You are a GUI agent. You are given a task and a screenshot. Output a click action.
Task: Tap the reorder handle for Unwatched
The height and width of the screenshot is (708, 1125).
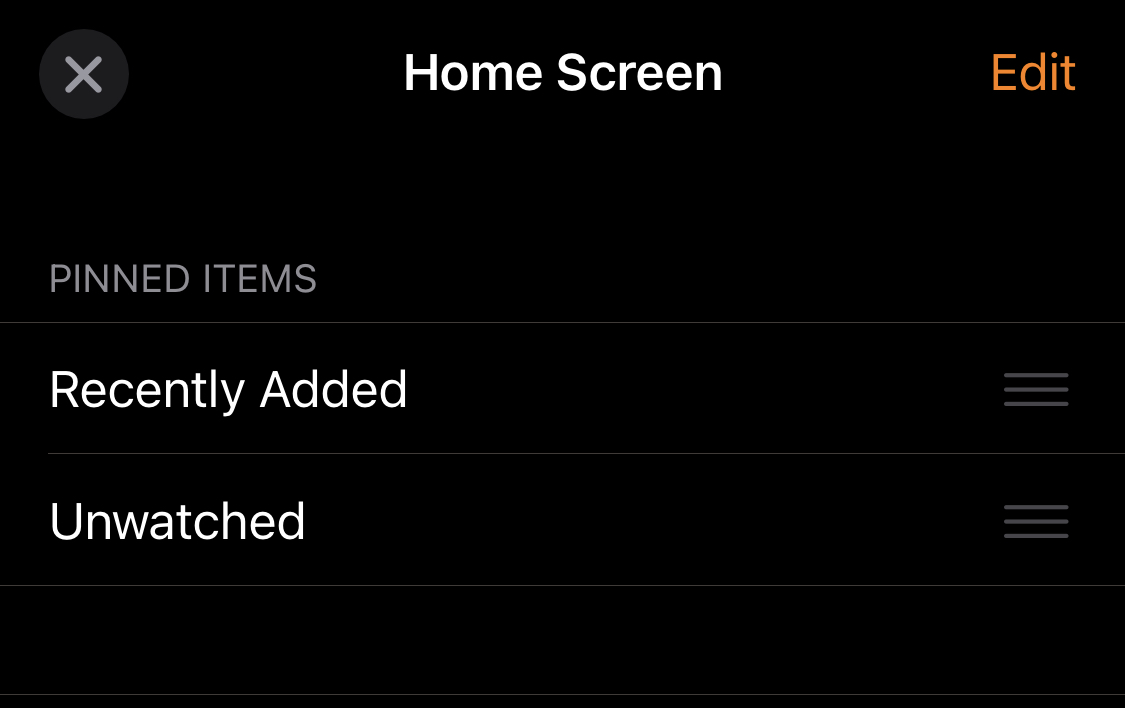click(1036, 521)
